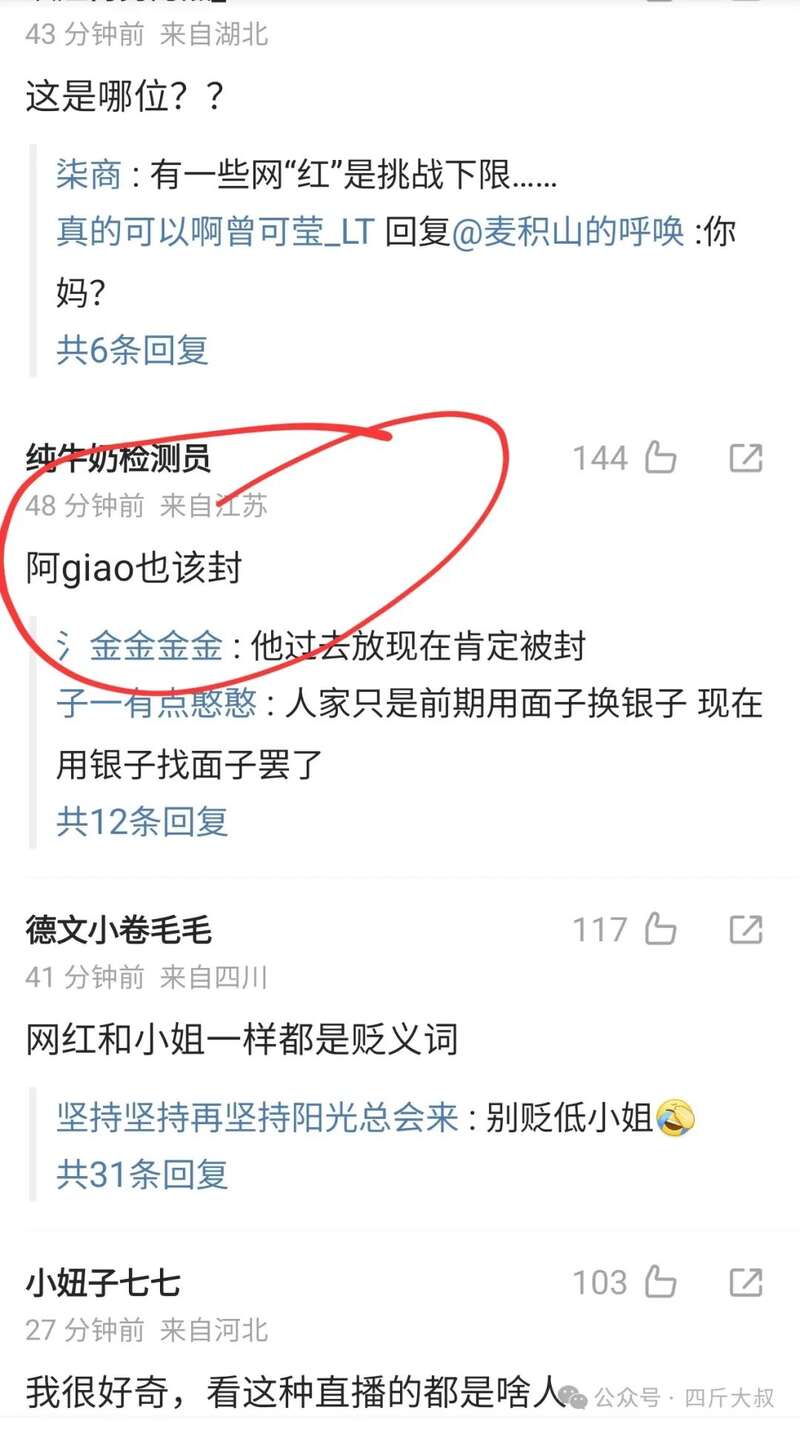800x1430 pixels.
Task: Open 真的可以啊曾可莹_LT's profile
Action: pyautogui.click(x=215, y=233)
